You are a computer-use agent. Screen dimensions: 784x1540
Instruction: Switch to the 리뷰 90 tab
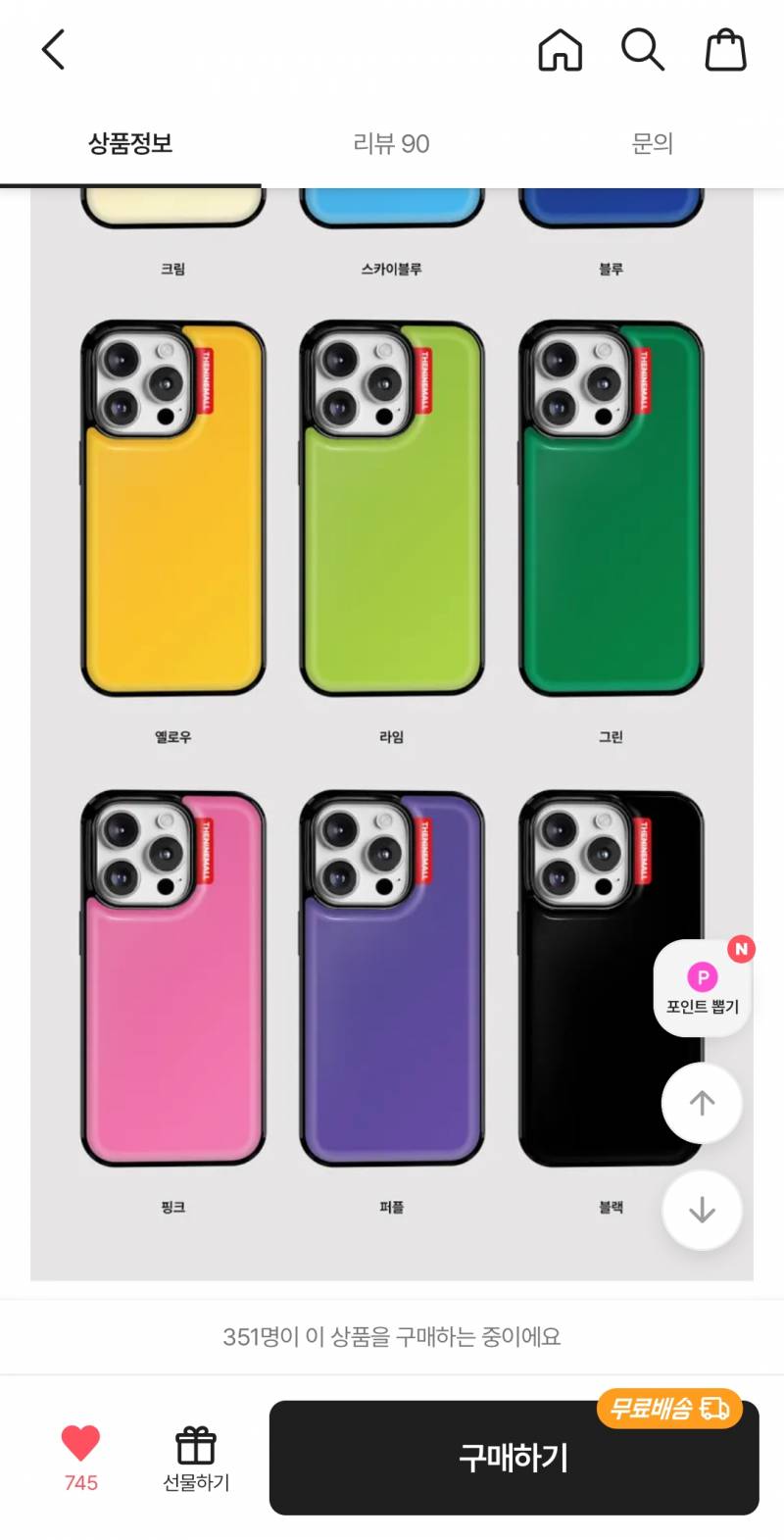click(x=391, y=144)
